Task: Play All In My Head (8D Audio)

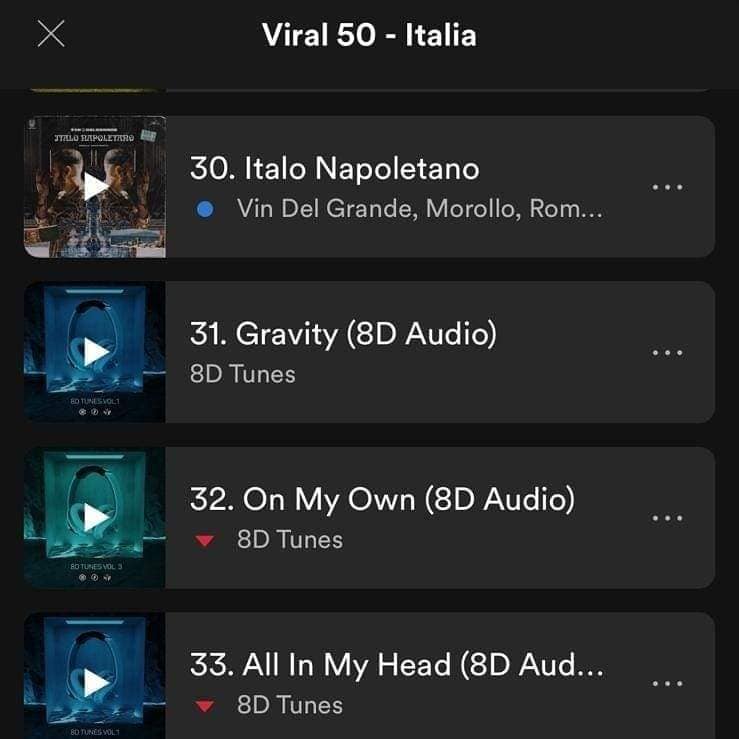Action: [x=95, y=682]
